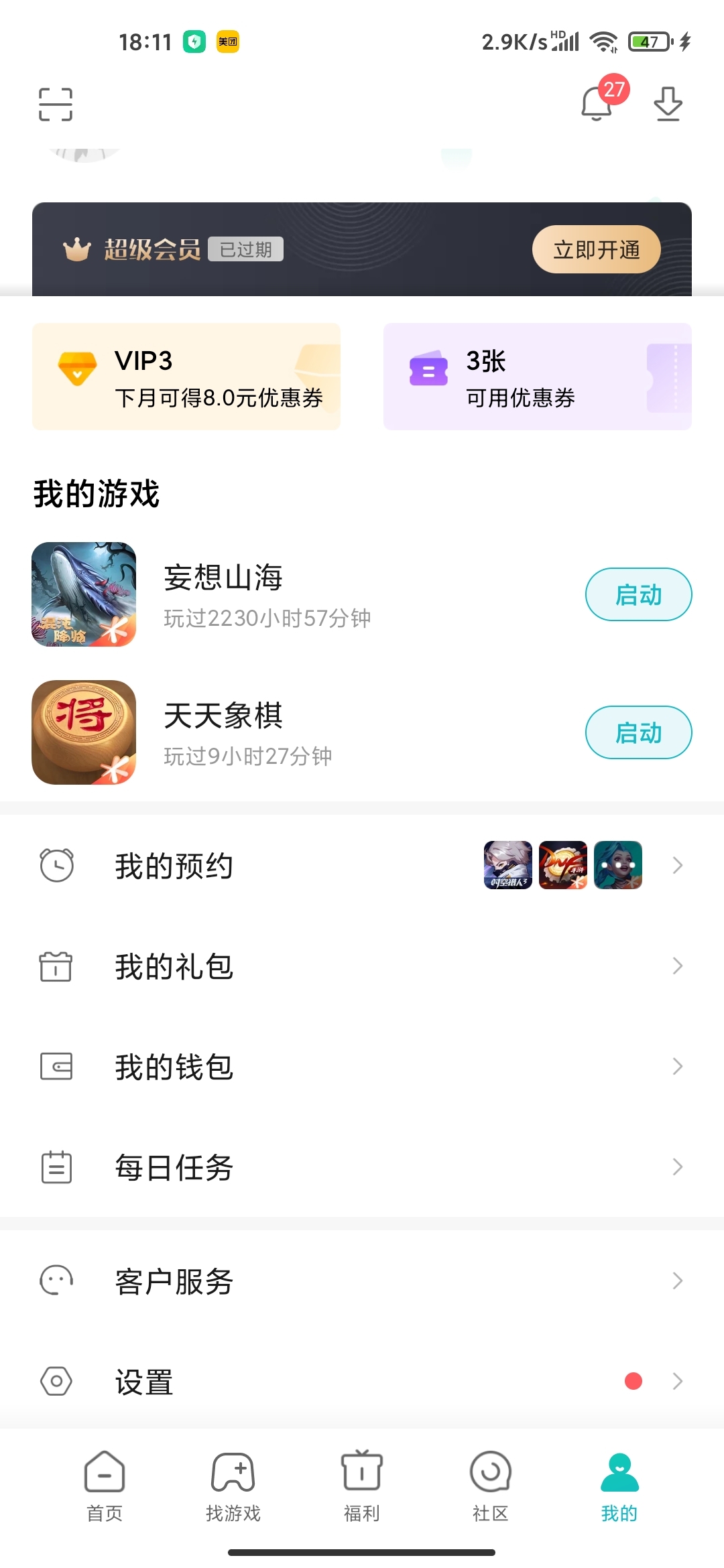
Task: Contact 客户服务 customer service
Action: [x=362, y=1281]
